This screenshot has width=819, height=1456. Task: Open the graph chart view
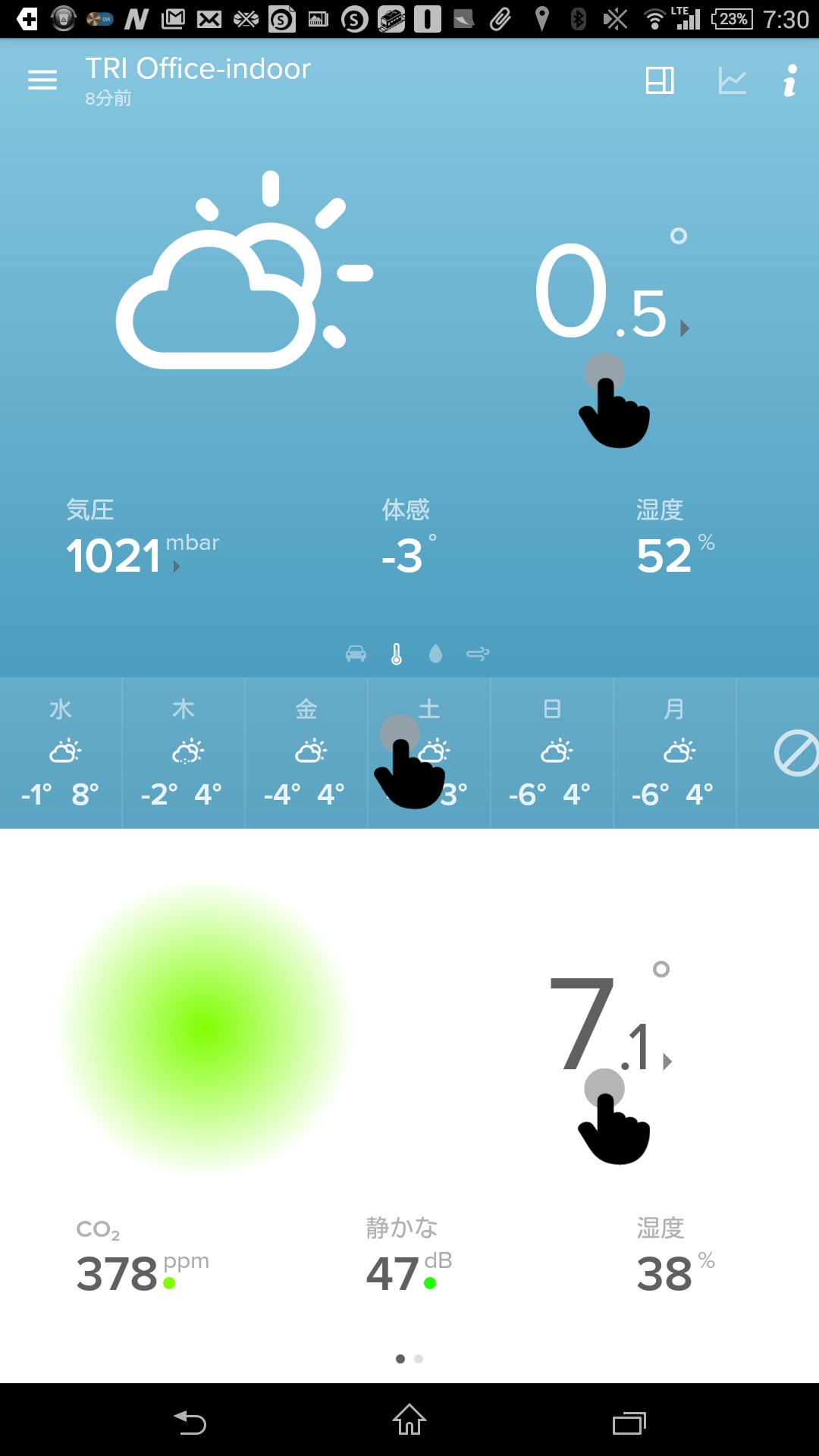(732, 80)
